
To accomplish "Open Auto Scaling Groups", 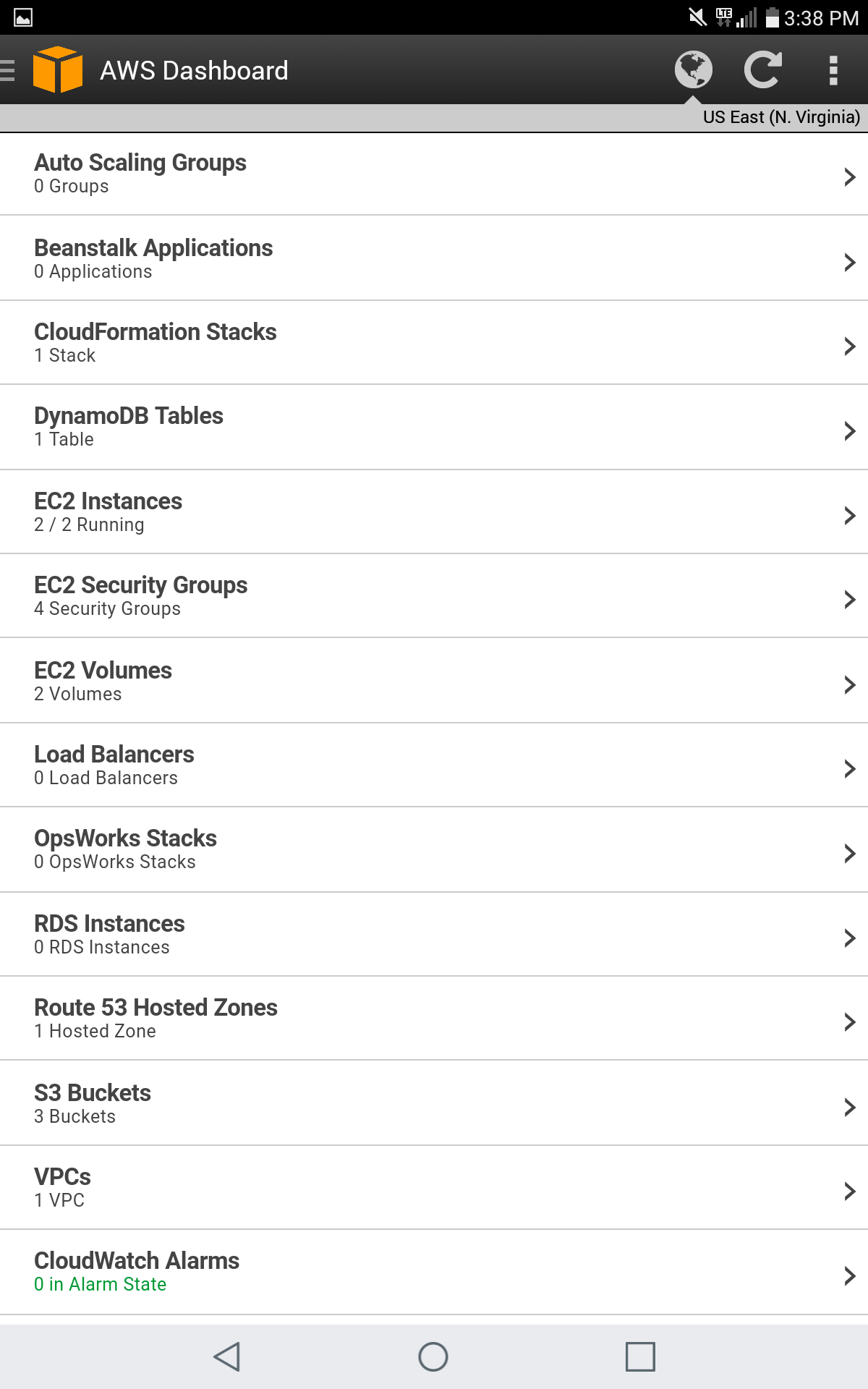I will click(x=434, y=174).
